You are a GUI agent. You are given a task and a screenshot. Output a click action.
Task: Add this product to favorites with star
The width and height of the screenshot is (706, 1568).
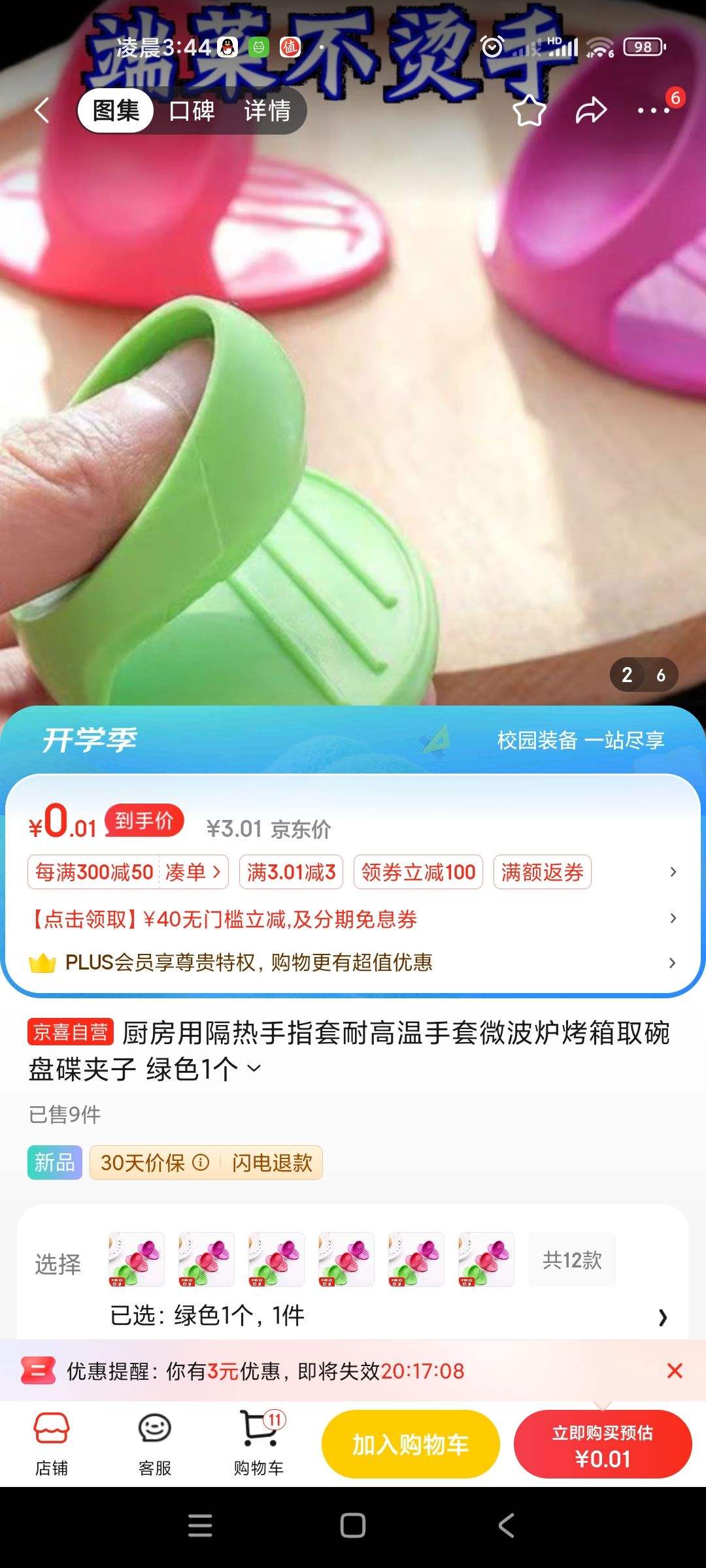coord(529,110)
